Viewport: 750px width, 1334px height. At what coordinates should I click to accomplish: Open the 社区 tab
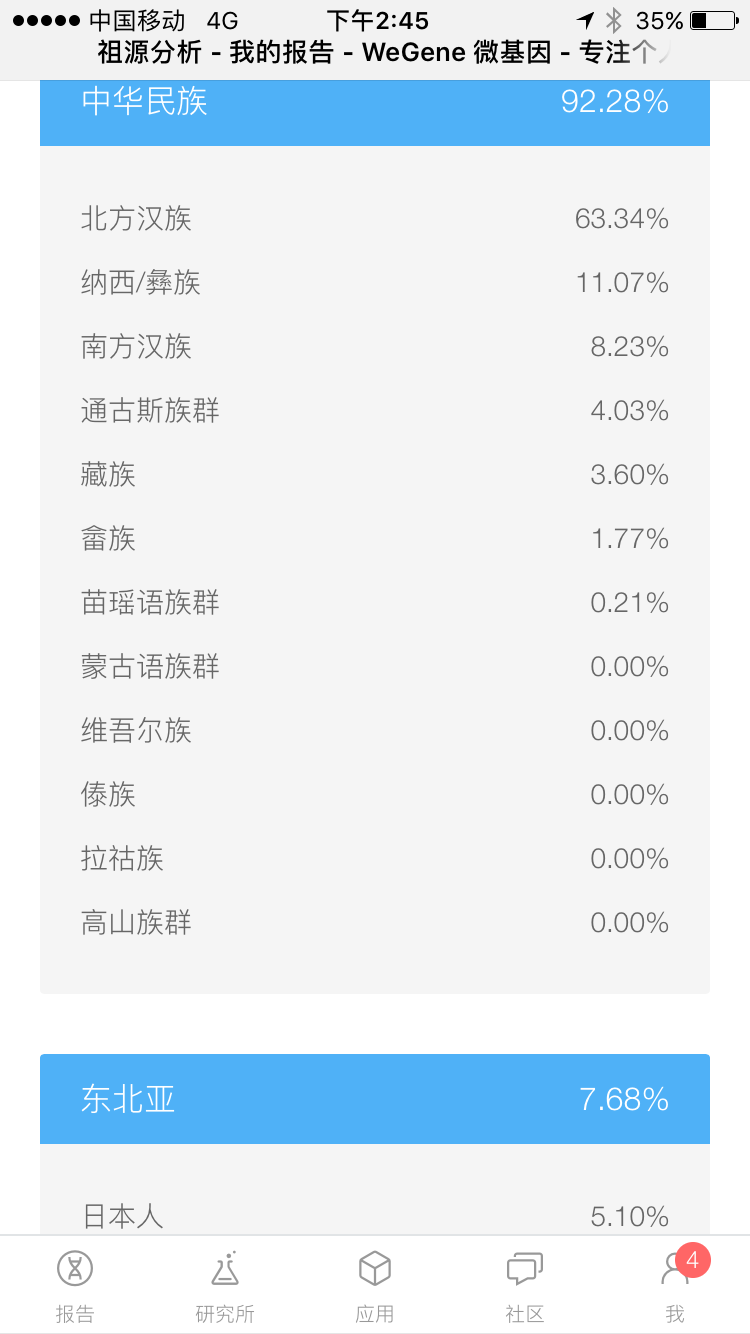coord(525,1285)
